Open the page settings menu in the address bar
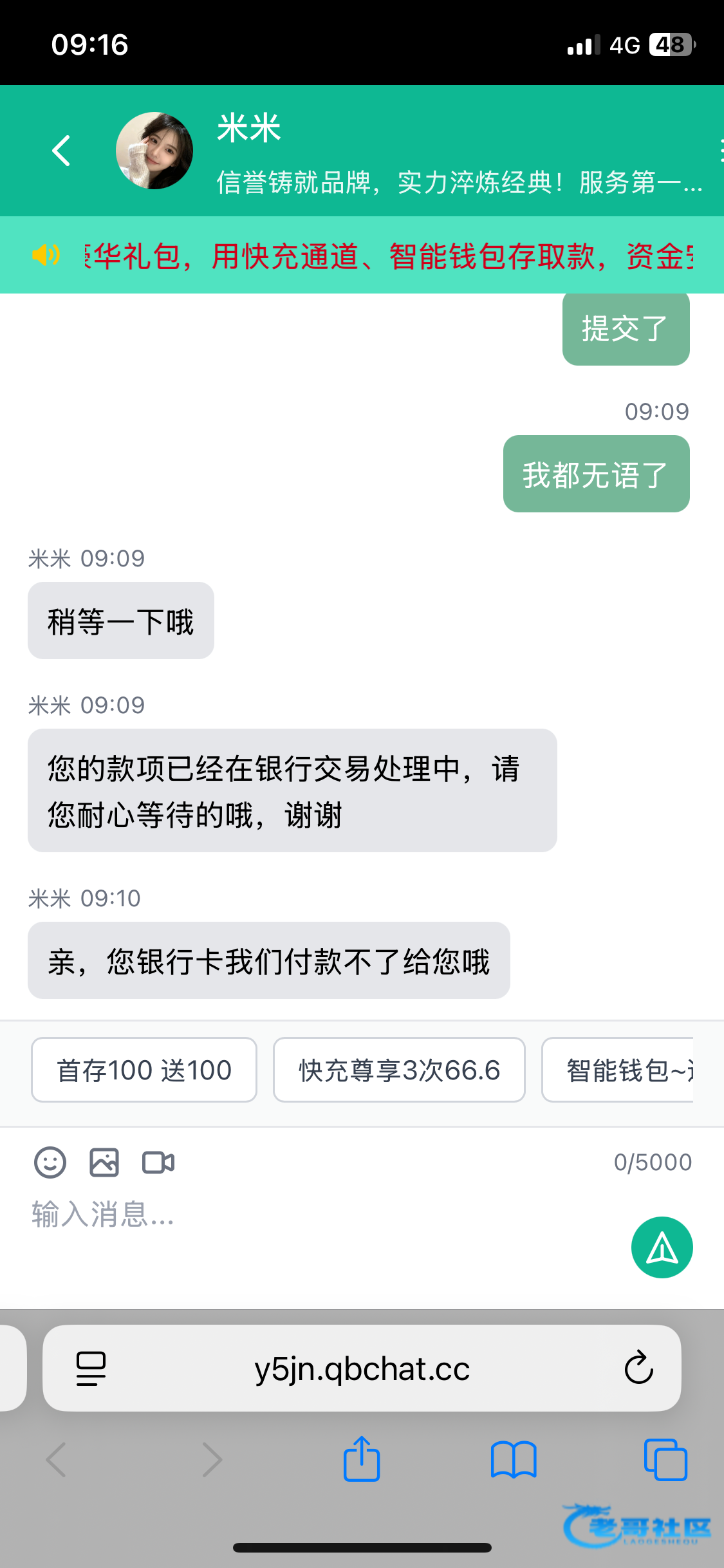This screenshot has height=1568, width=724. 91,1368
